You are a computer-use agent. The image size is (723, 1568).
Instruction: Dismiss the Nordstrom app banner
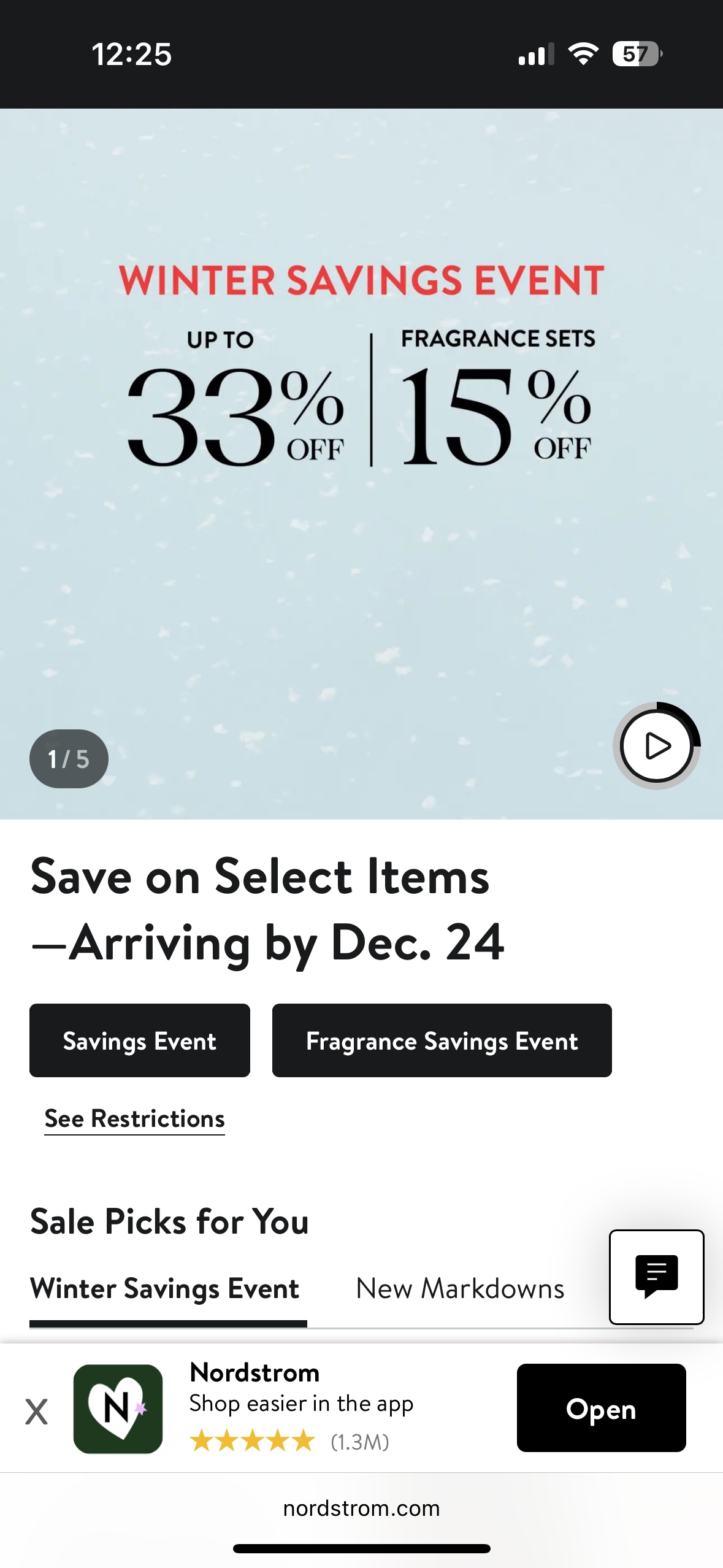click(36, 1411)
